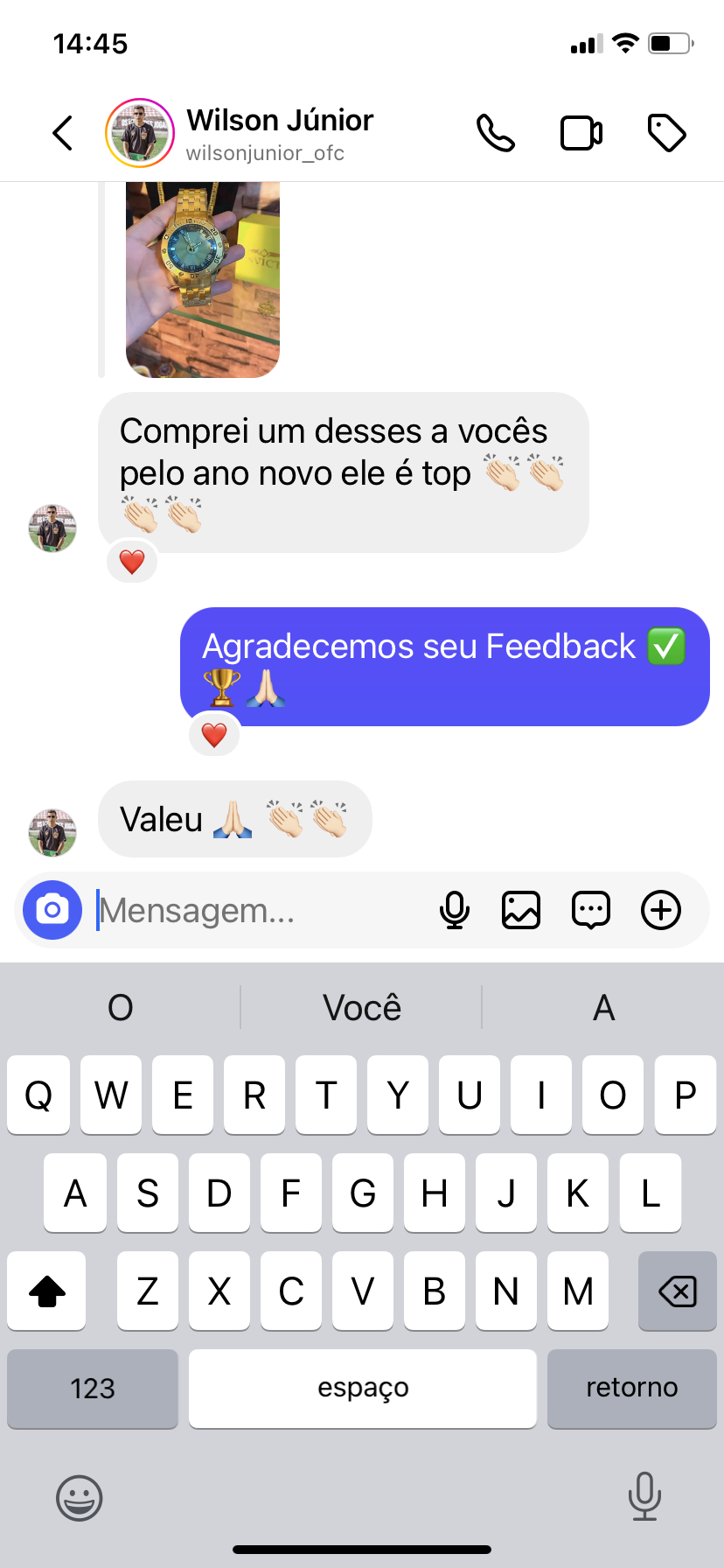This screenshot has width=724, height=1568.
Task: Switch the keyboard to 123 numbers
Action: [x=93, y=1388]
